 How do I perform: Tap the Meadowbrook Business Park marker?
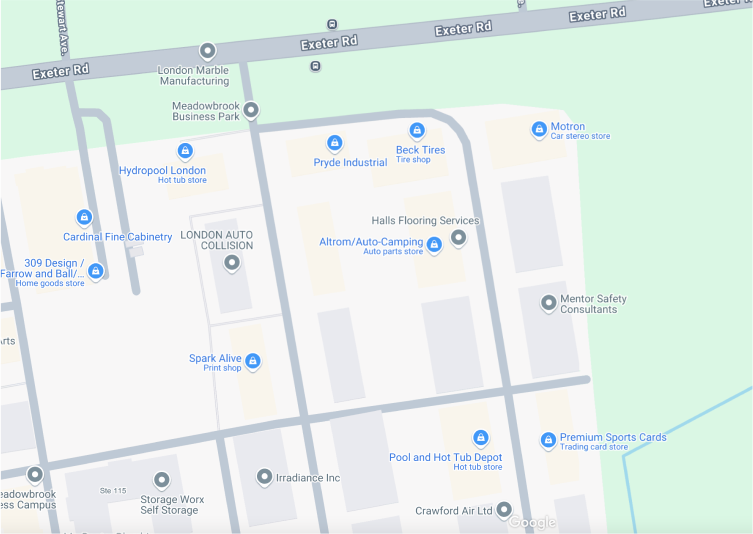tap(252, 109)
